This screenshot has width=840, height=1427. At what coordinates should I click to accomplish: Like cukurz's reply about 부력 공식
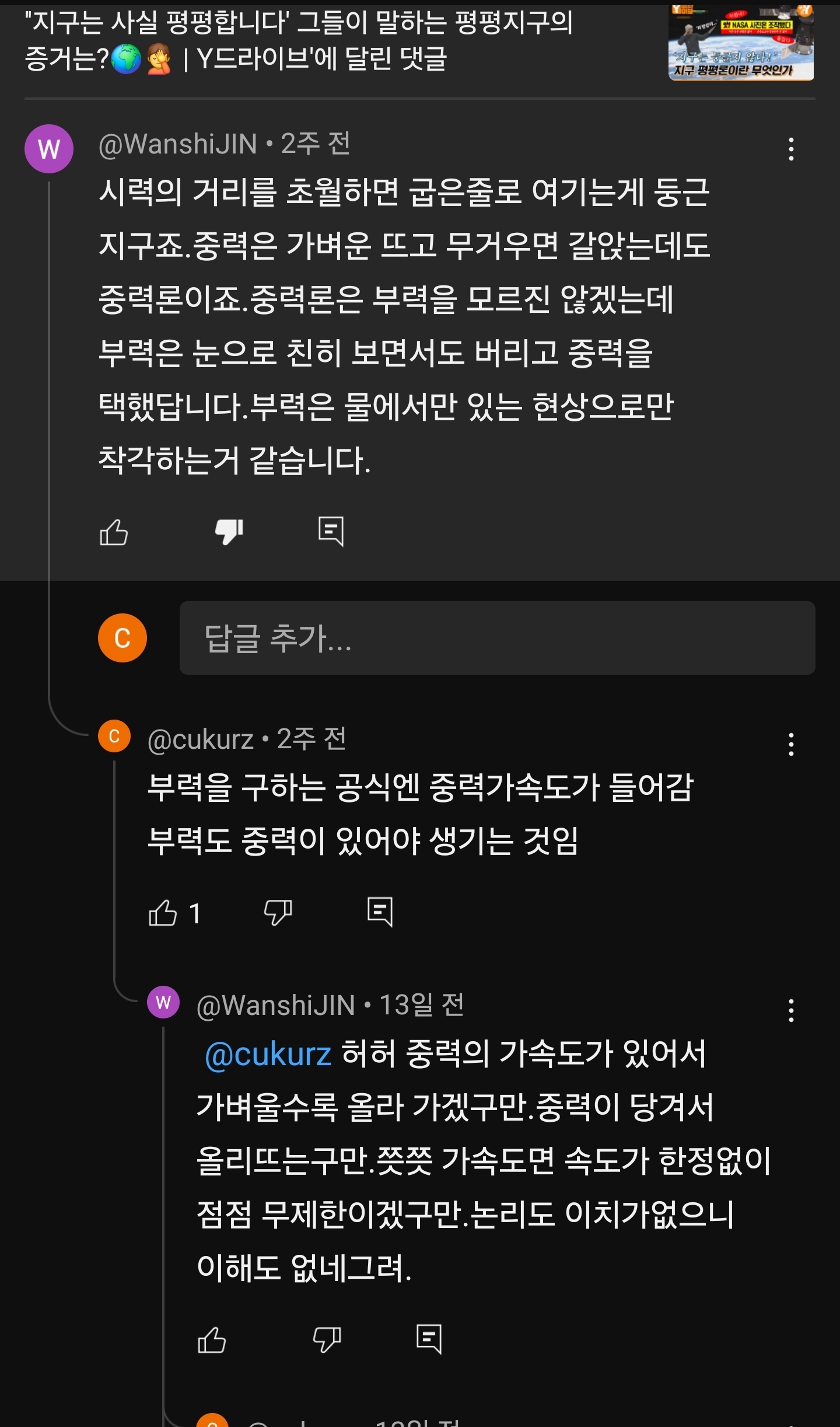point(163,913)
